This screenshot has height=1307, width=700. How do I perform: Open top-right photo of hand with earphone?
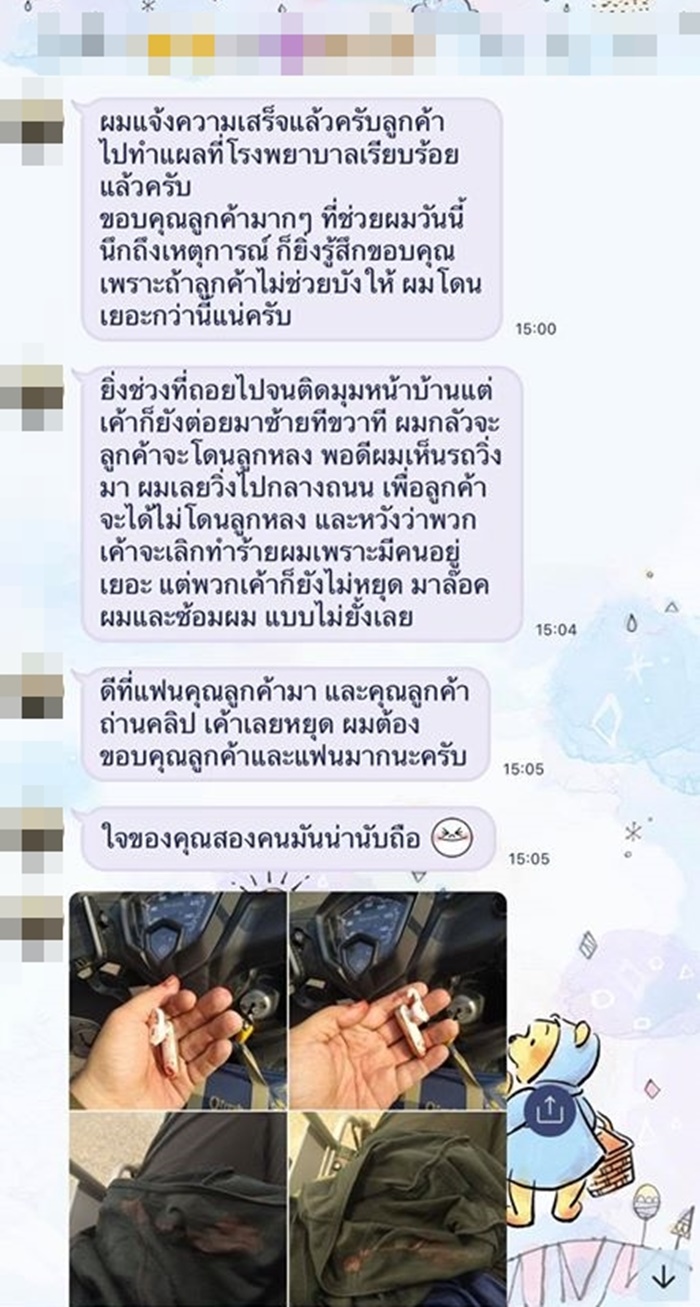pos(397,1000)
